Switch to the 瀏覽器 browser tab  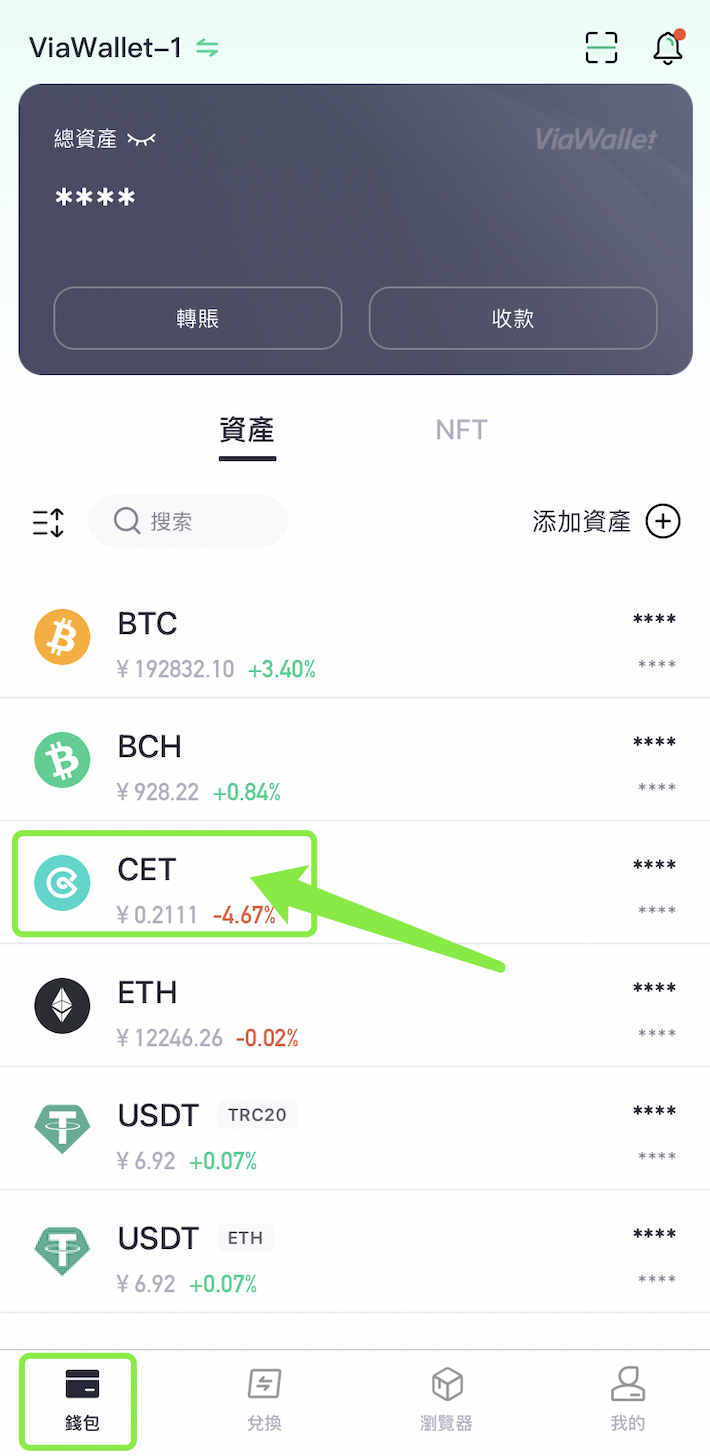click(x=446, y=1401)
